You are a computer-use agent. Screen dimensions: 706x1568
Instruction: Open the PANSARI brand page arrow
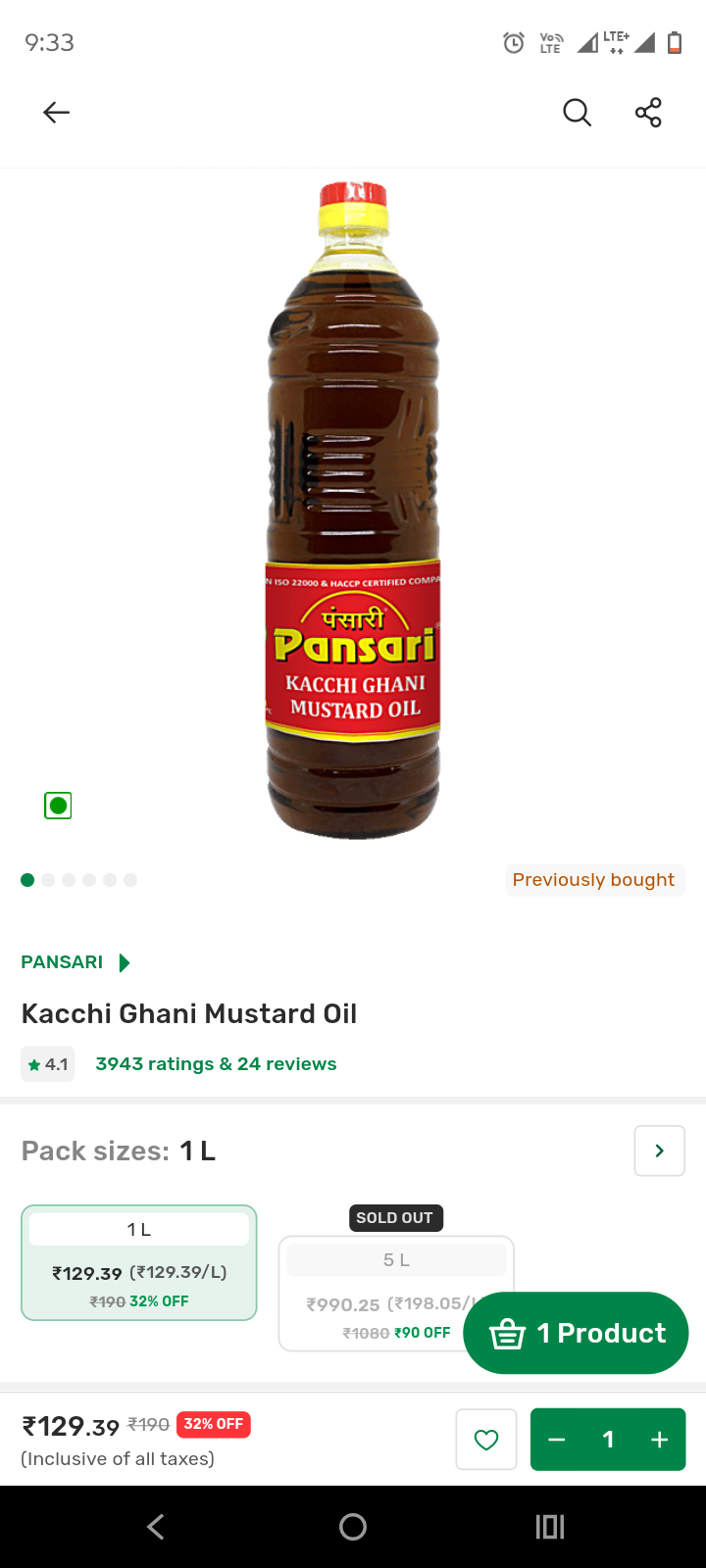(124, 962)
